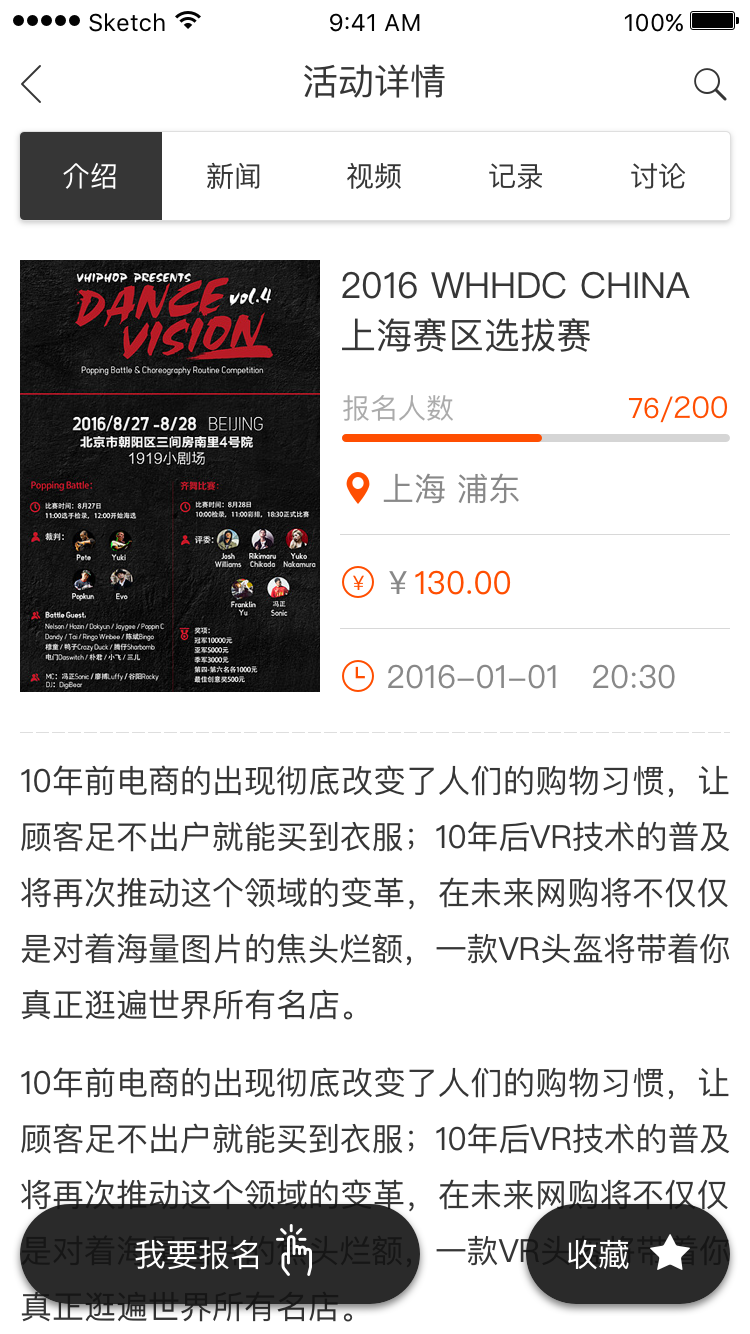Go back using the top-left arrow
Viewport: 750px width, 1334px height.
(32, 84)
